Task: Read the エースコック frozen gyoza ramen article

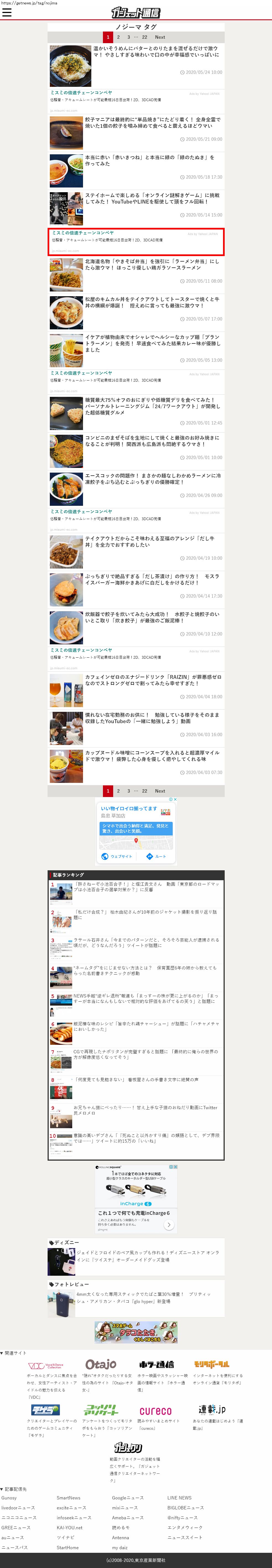Action: (152, 478)
